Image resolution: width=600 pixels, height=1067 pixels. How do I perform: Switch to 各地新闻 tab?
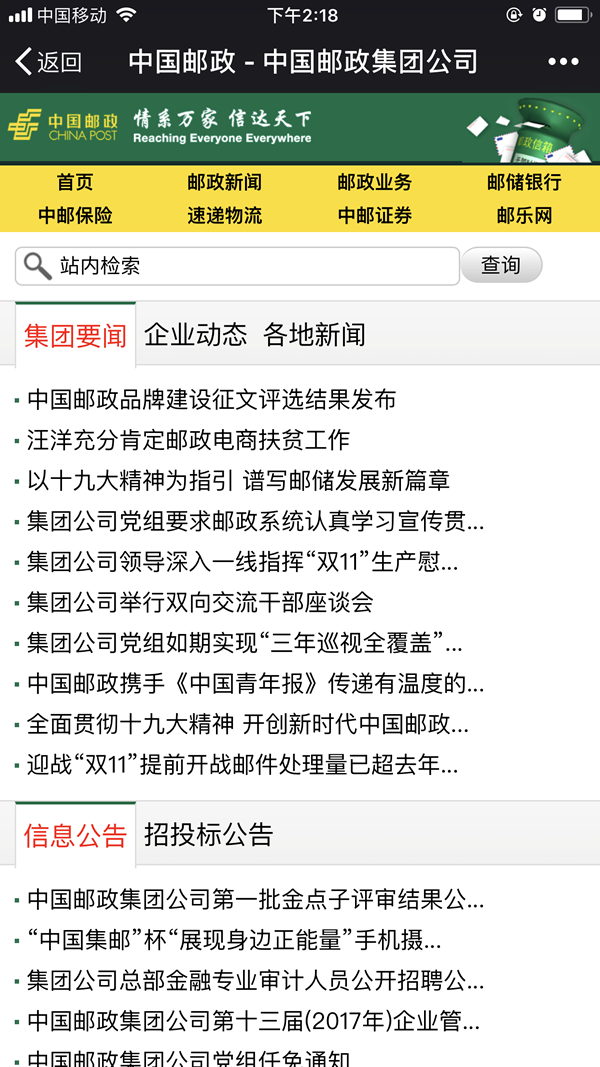(314, 335)
